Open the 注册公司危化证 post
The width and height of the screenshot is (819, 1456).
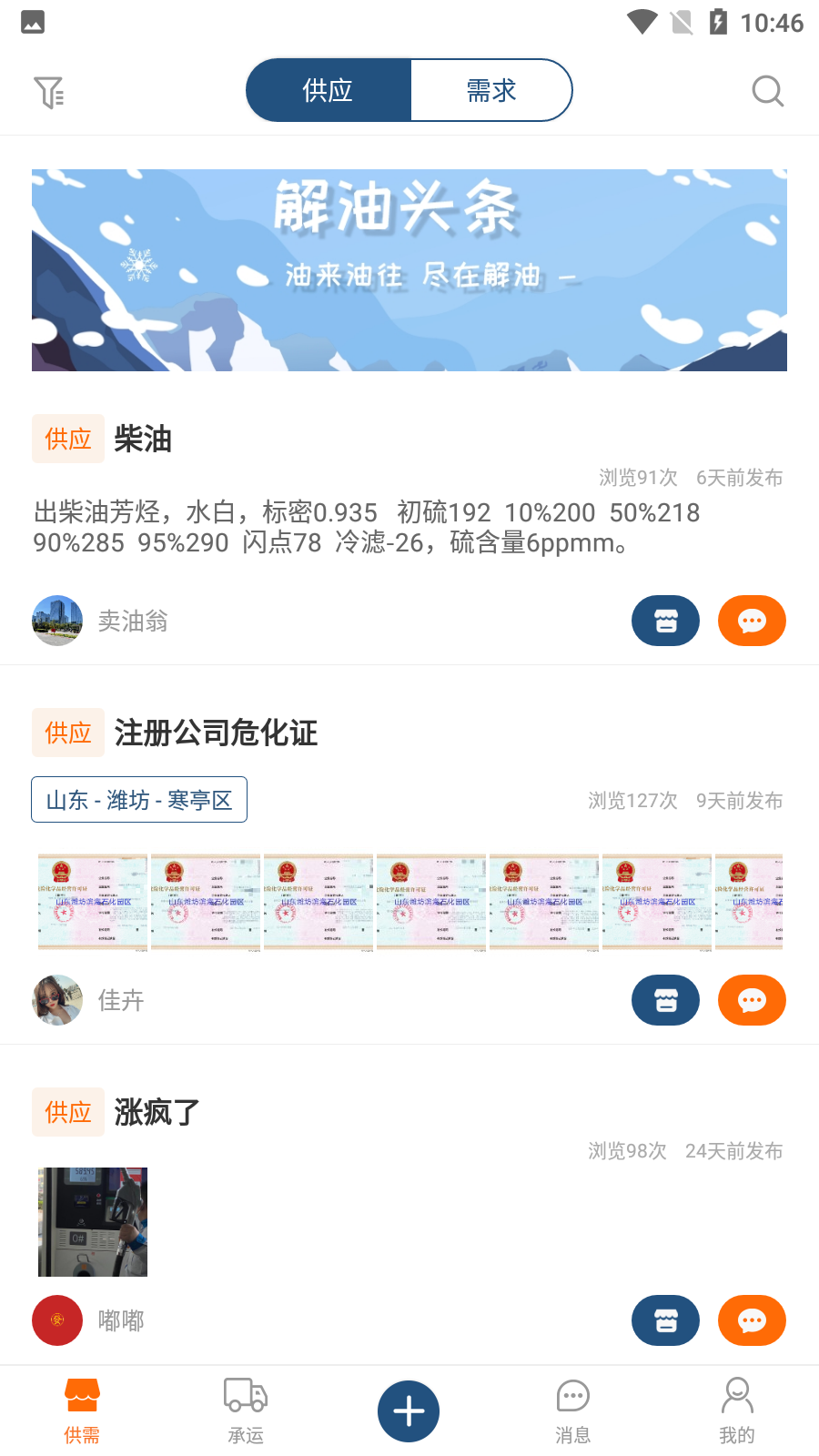click(216, 733)
